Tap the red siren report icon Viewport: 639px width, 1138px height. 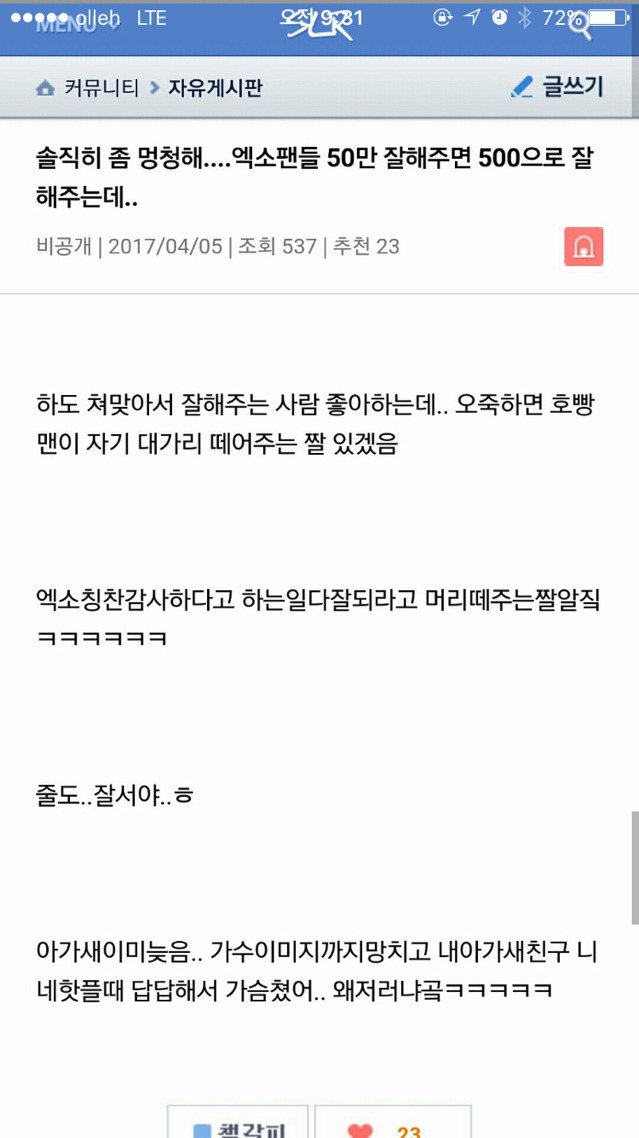[x=583, y=246]
